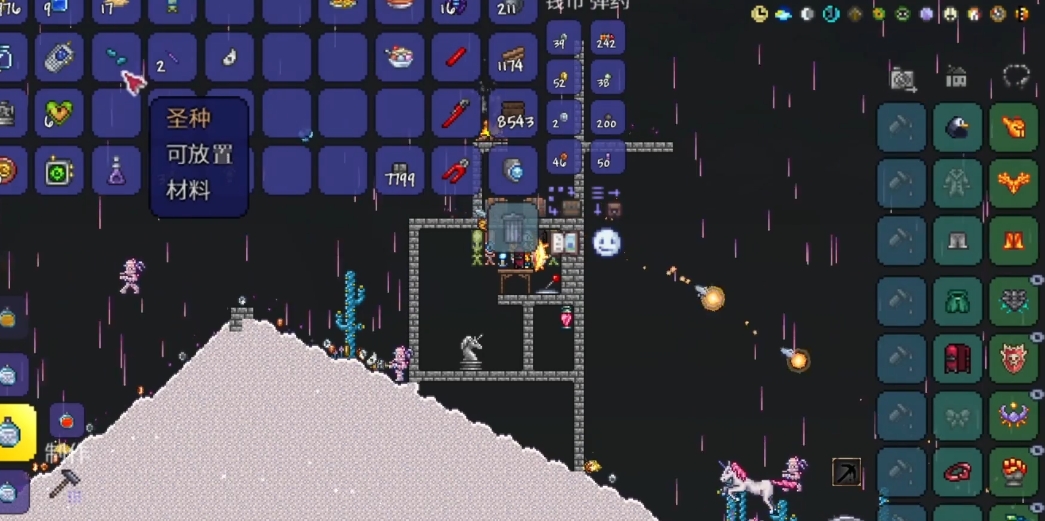This screenshot has width=1045, height=521.
Task: Tap the red wrench item slot
Action: tap(457, 114)
